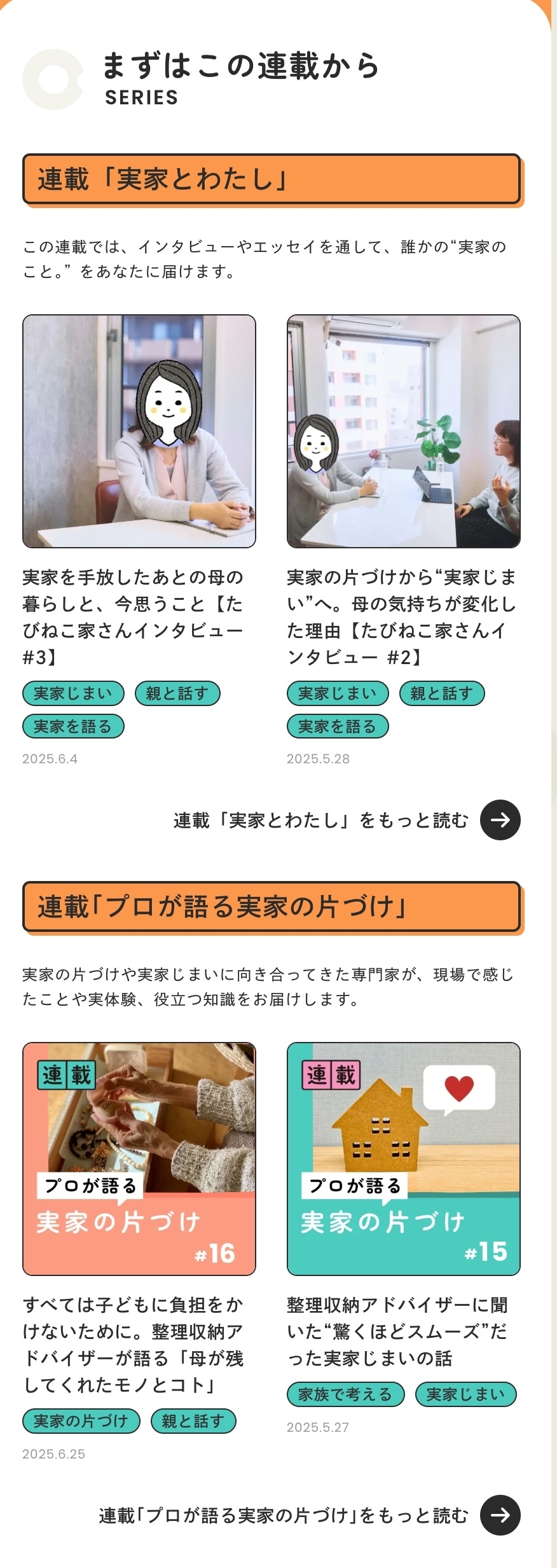
Task: Select 実家じまい tag under interview #3
Action: (x=73, y=693)
